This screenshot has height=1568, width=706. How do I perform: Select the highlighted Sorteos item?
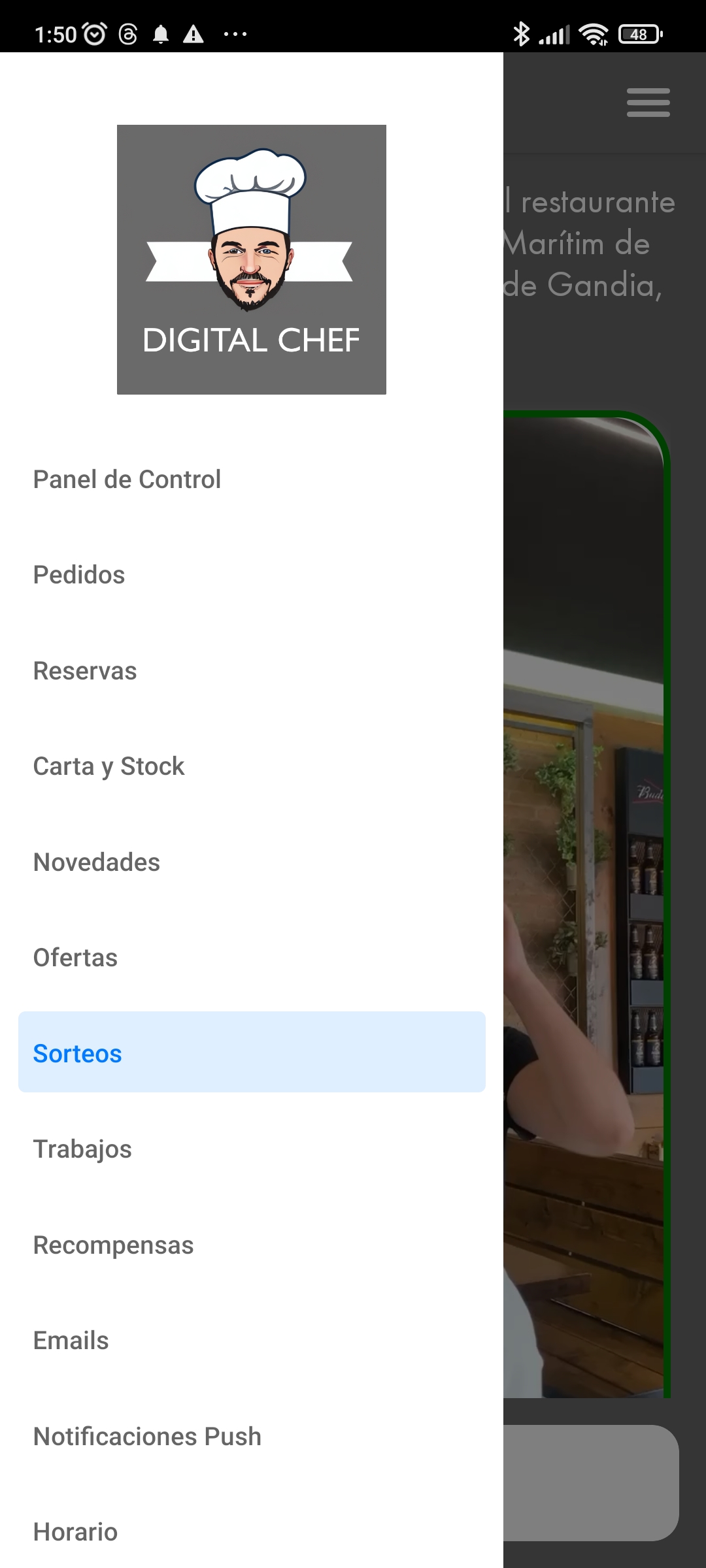point(252,1052)
